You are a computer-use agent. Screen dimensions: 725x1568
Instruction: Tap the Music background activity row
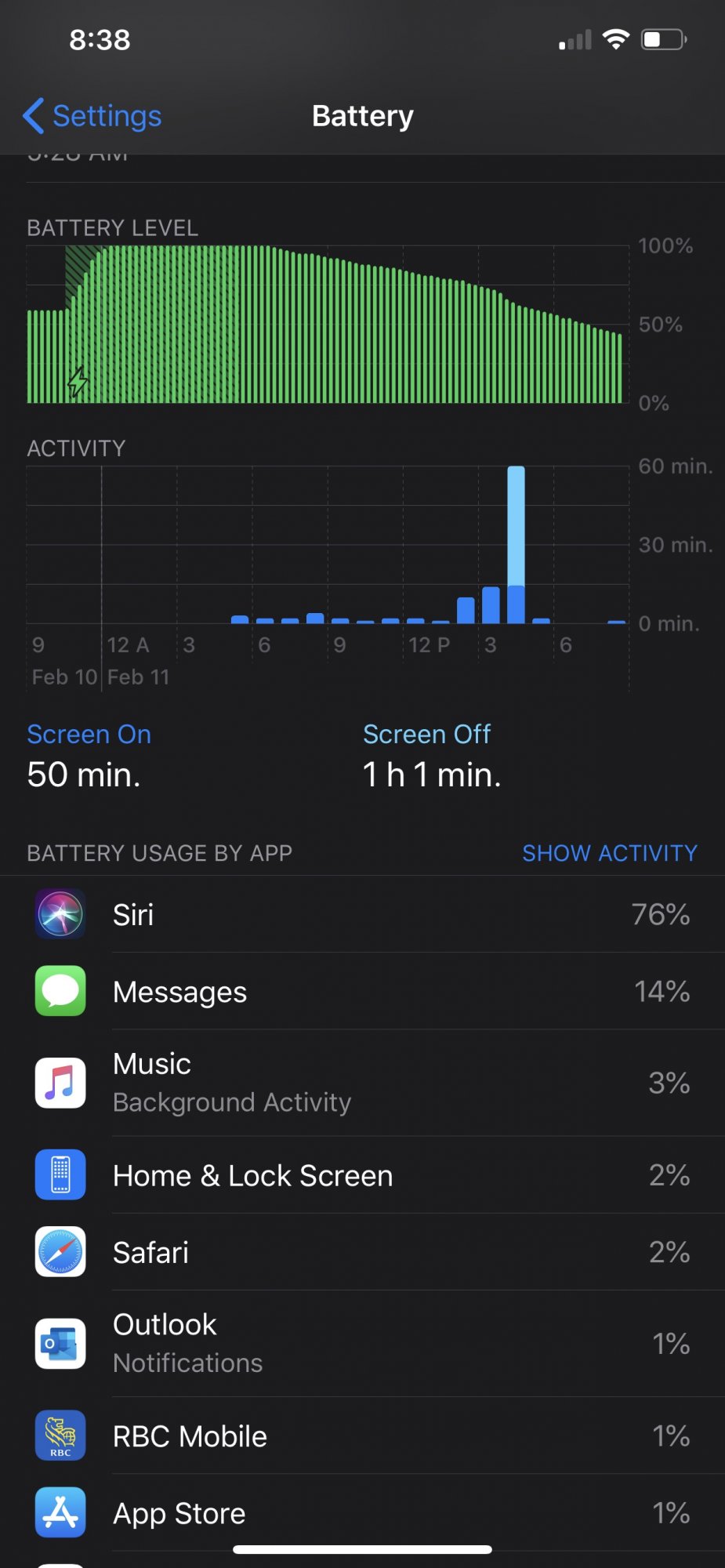362,1083
